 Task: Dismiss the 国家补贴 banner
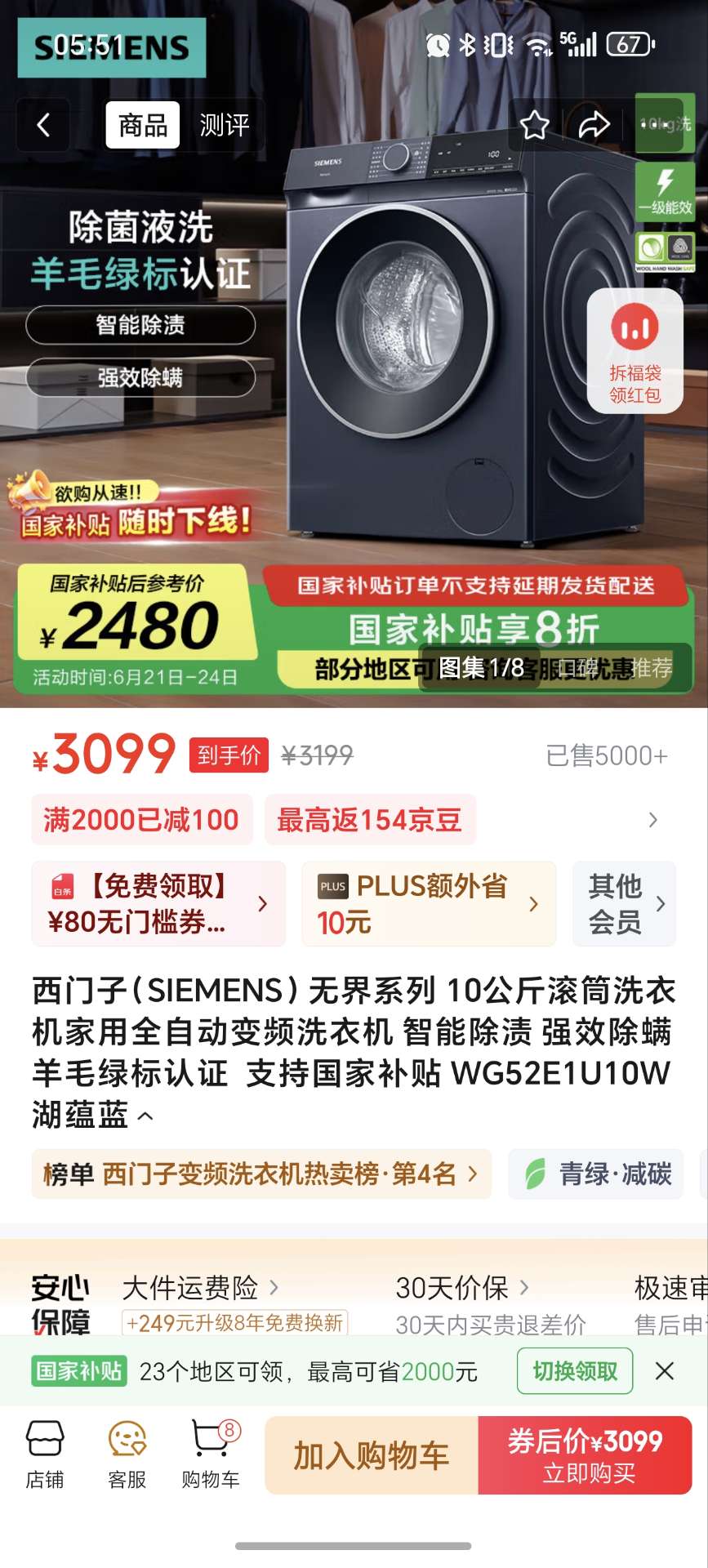coord(665,1371)
